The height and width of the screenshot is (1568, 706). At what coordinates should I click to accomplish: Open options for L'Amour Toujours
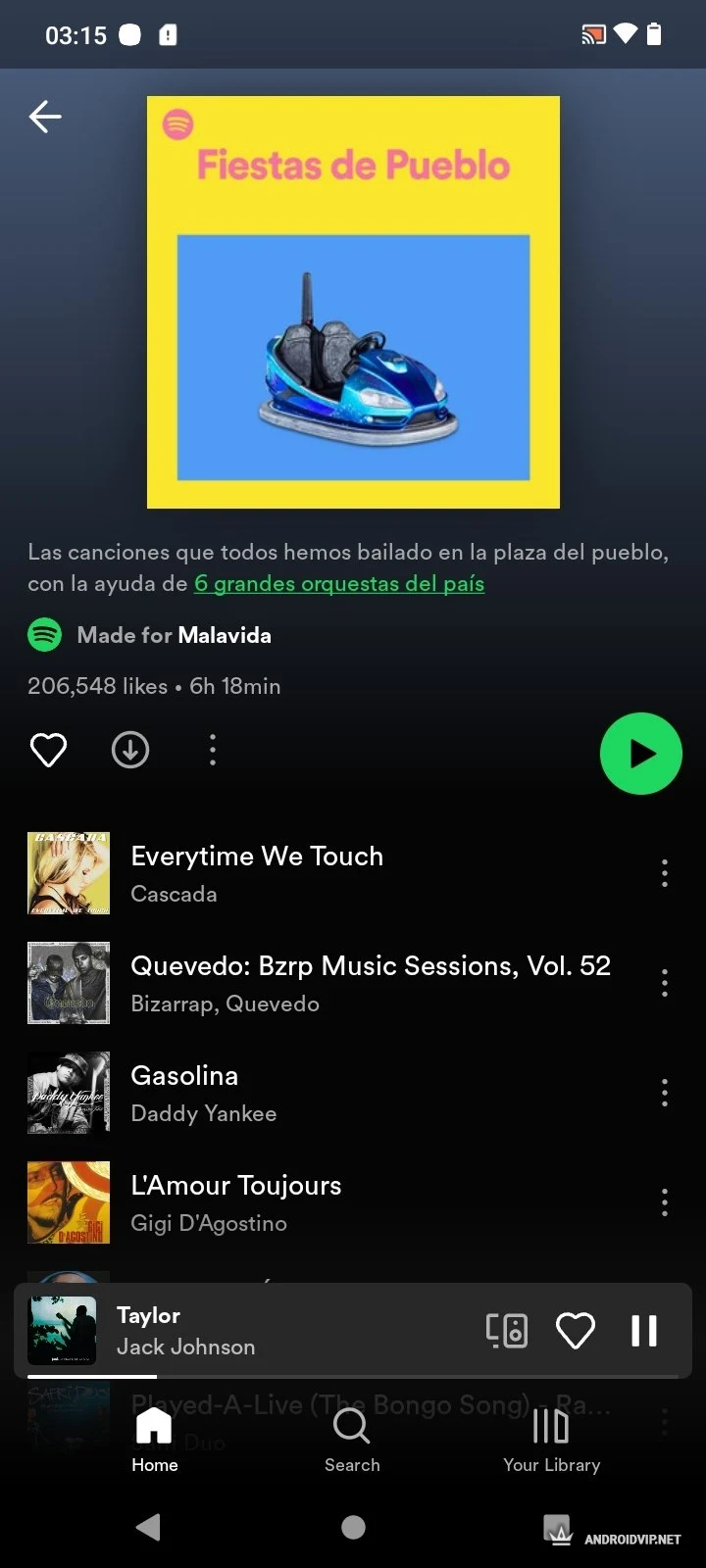(x=664, y=1202)
